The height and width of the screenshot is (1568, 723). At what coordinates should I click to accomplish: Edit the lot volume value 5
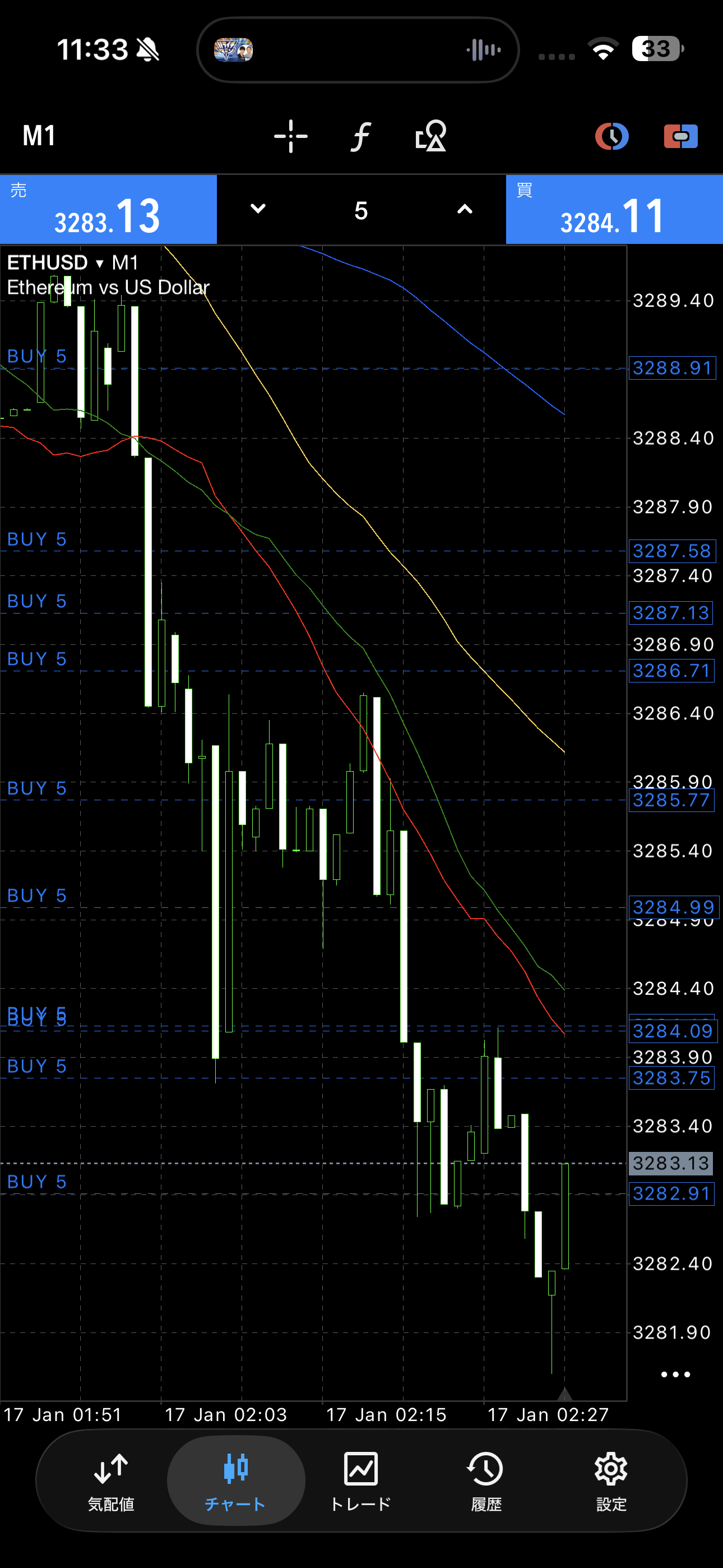361,211
